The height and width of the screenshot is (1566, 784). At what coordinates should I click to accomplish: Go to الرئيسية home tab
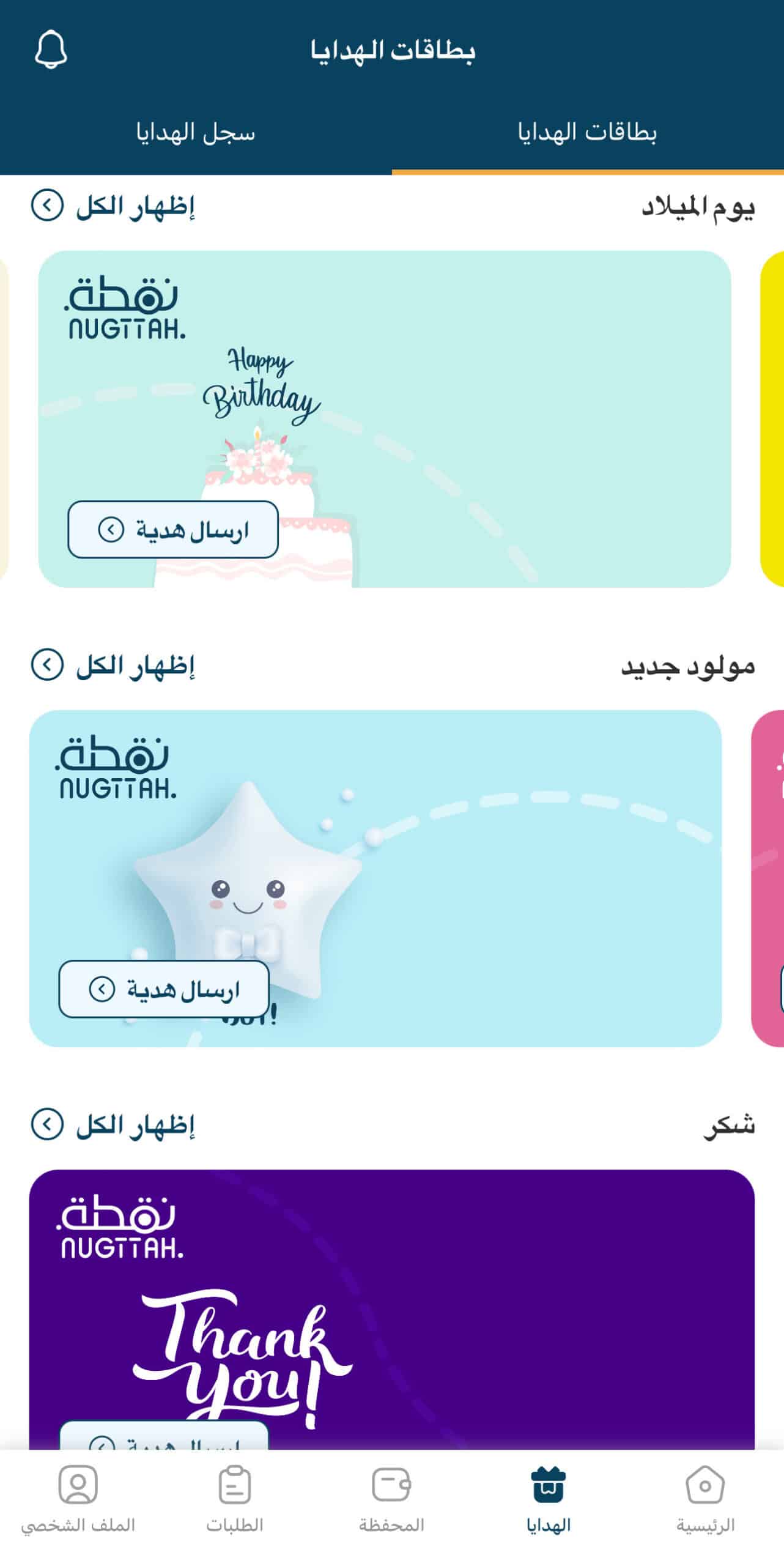705,1499
